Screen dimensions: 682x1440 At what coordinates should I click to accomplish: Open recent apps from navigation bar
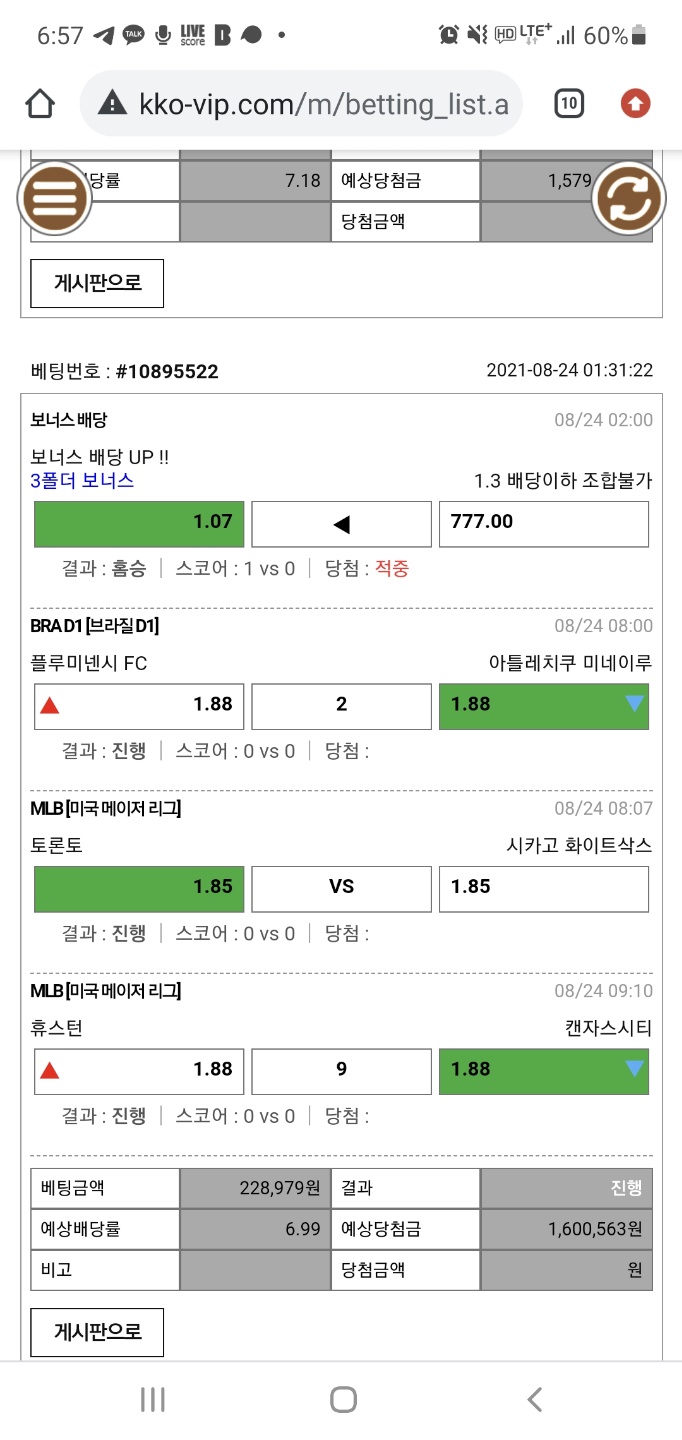(152, 1399)
